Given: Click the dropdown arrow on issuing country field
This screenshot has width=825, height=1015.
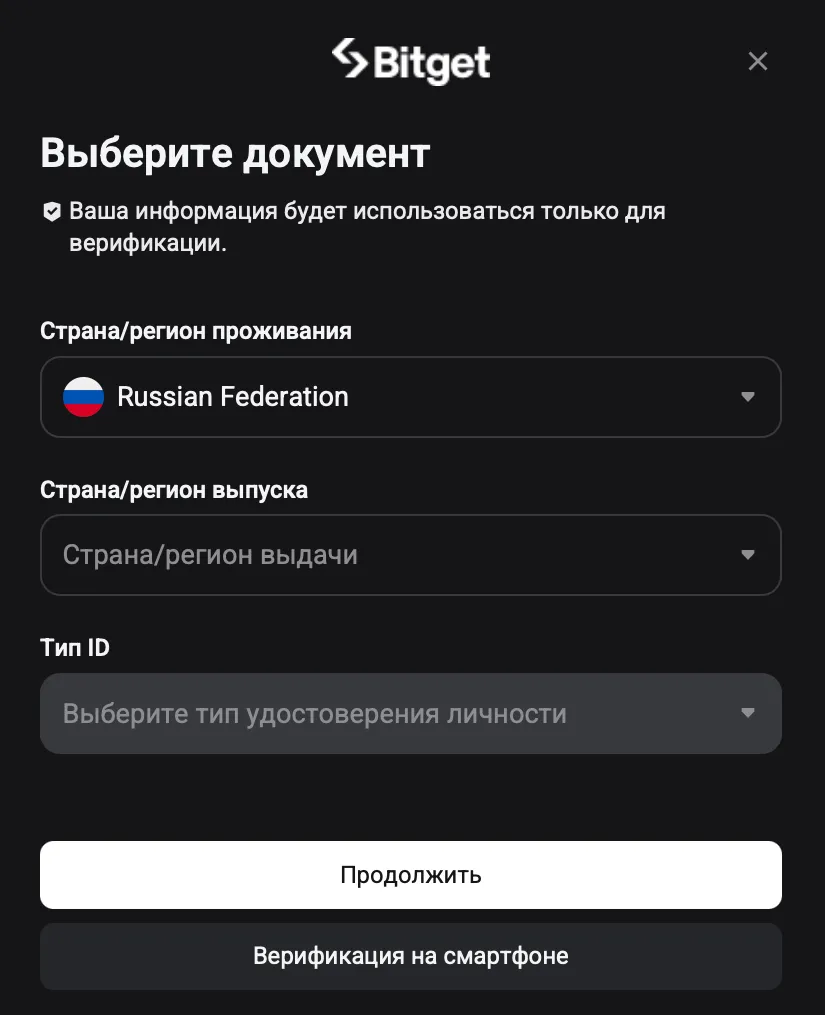Looking at the screenshot, I should [748, 555].
